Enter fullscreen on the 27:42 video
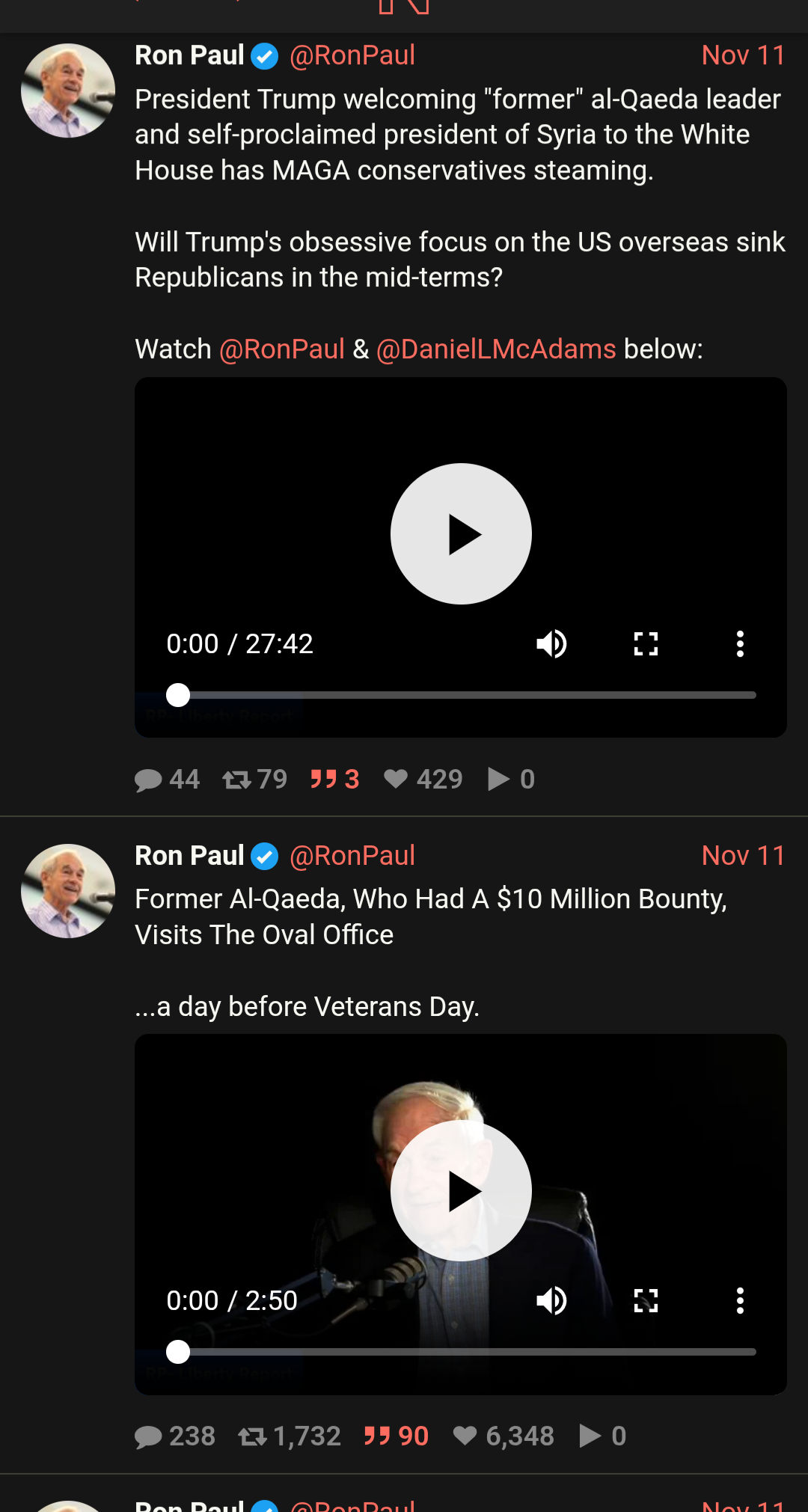Image resolution: width=808 pixels, height=1512 pixels. click(646, 643)
